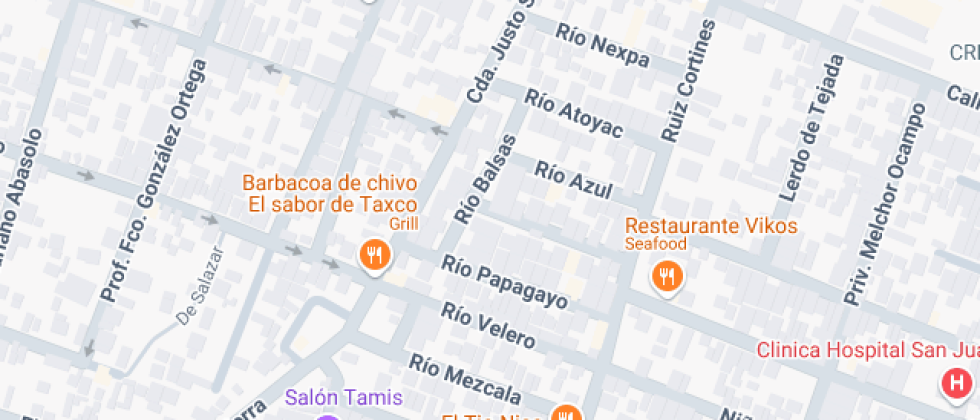Open the Barbacoa de chivo El sabor de Taxco pin
Image resolution: width=980 pixels, height=420 pixels.
click(x=374, y=255)
